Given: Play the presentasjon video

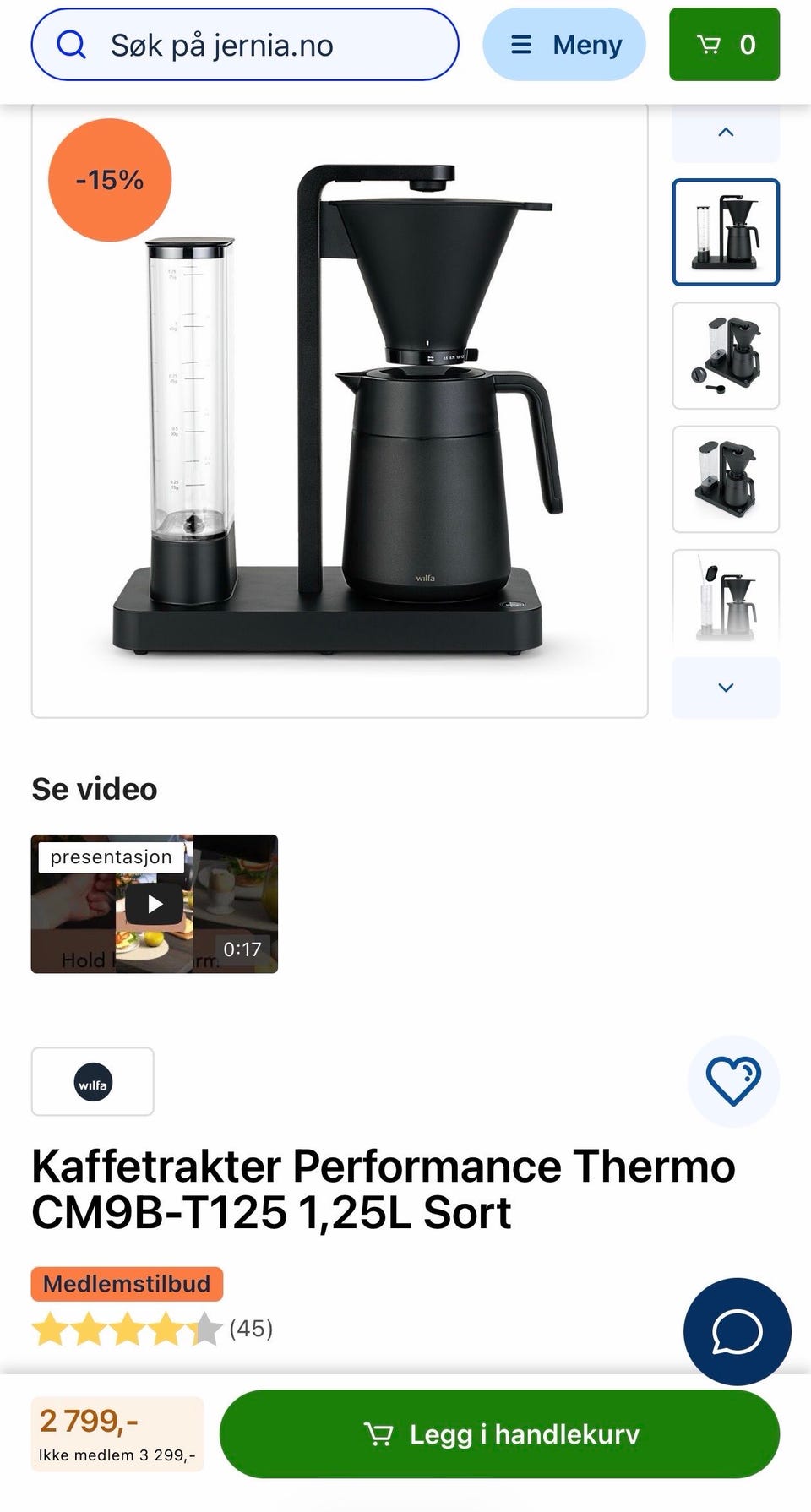Looking at the screenshot, I should [155, 904].
